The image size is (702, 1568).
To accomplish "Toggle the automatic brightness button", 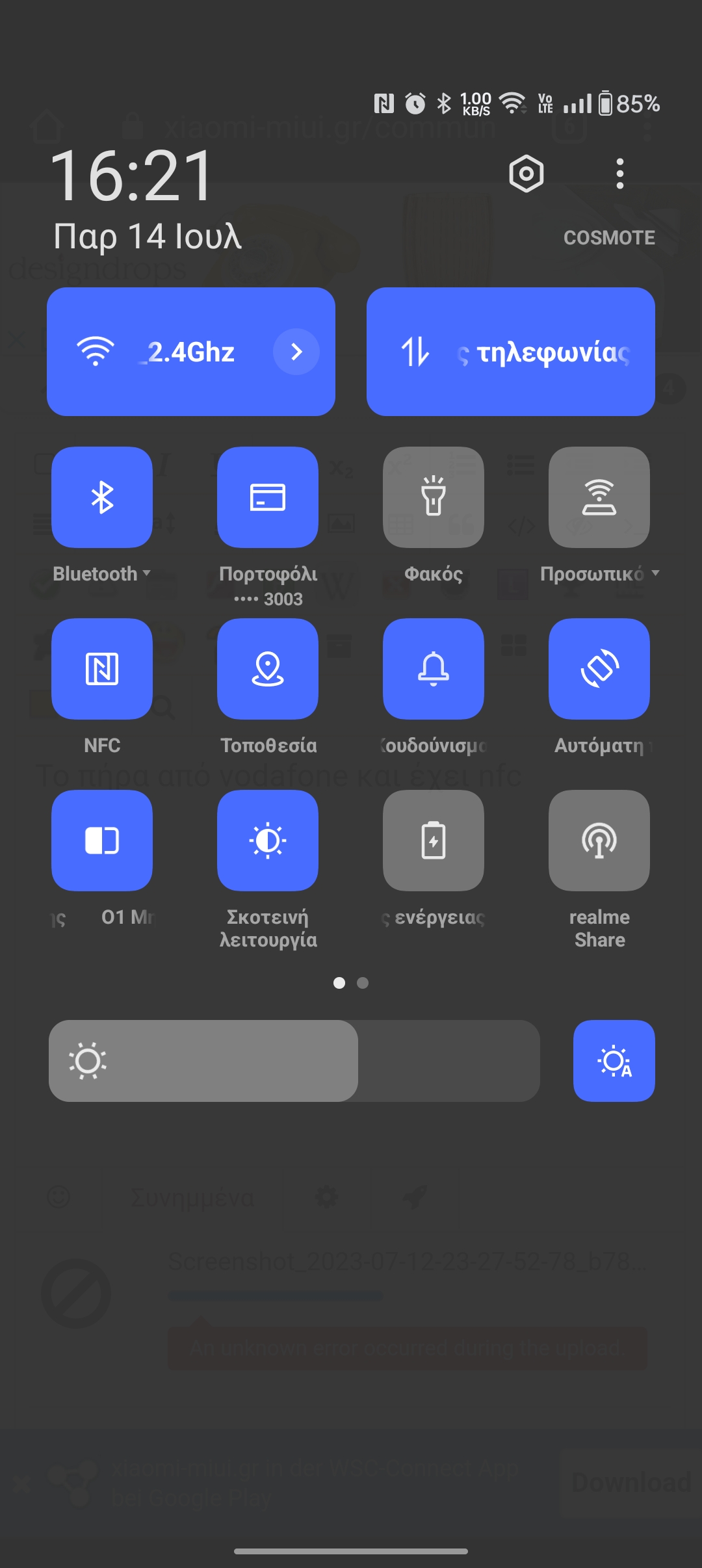I will (614, 1061).
